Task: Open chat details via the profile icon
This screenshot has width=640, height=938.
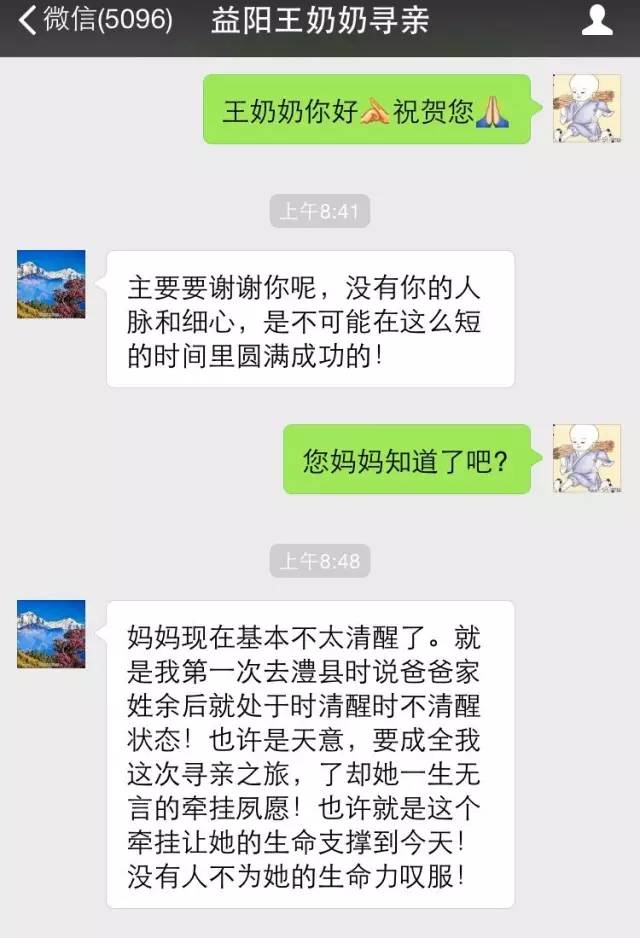Action: (x=597, y=20)
